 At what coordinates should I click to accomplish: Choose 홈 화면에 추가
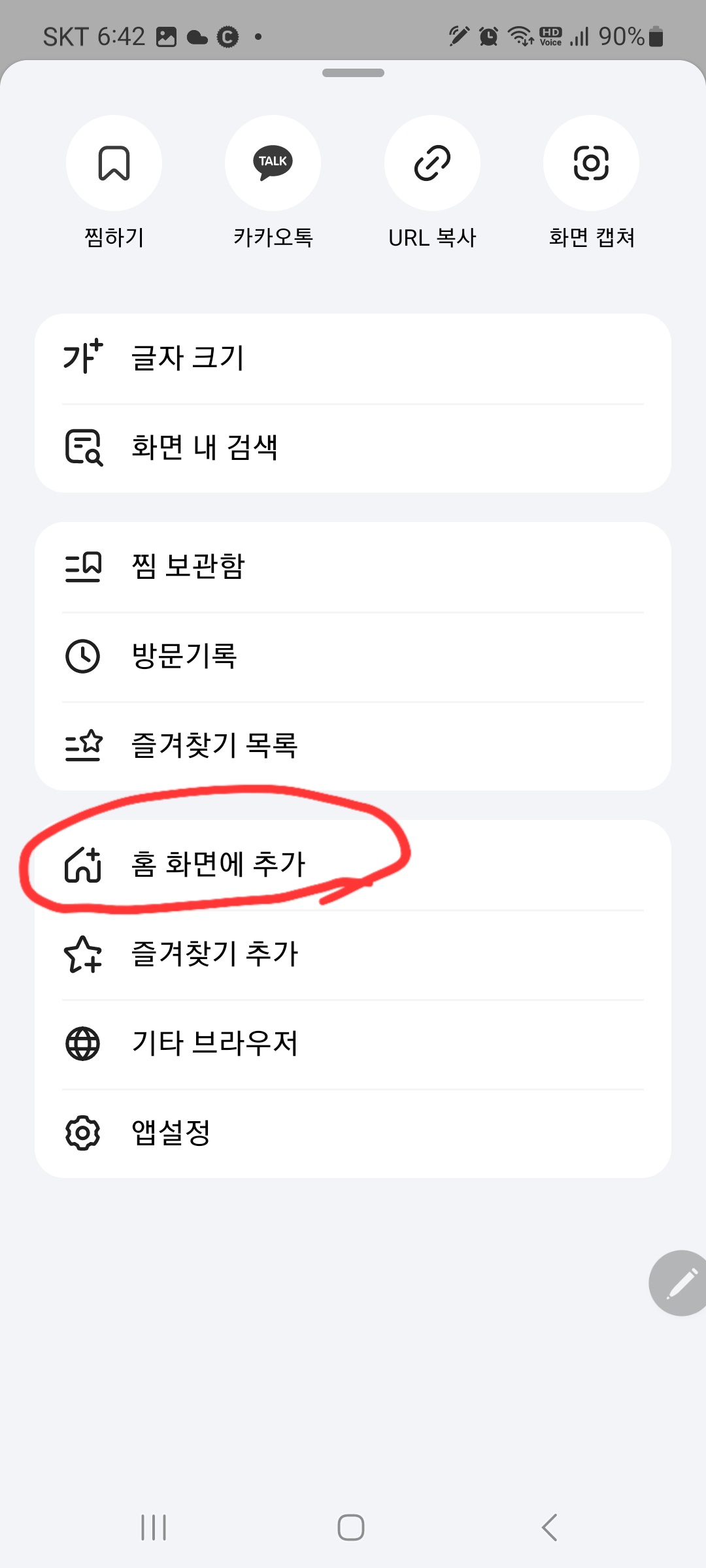click(x=353, y=865)
